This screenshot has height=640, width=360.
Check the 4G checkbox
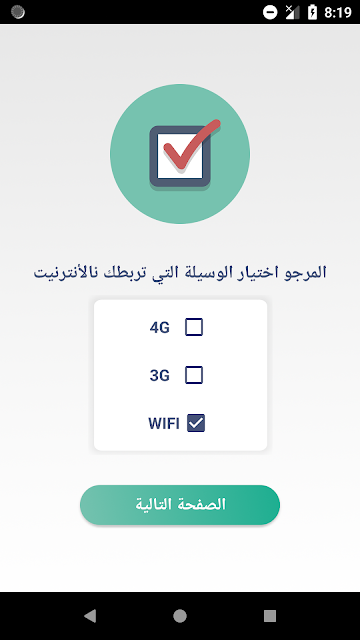tap(194, 327)
